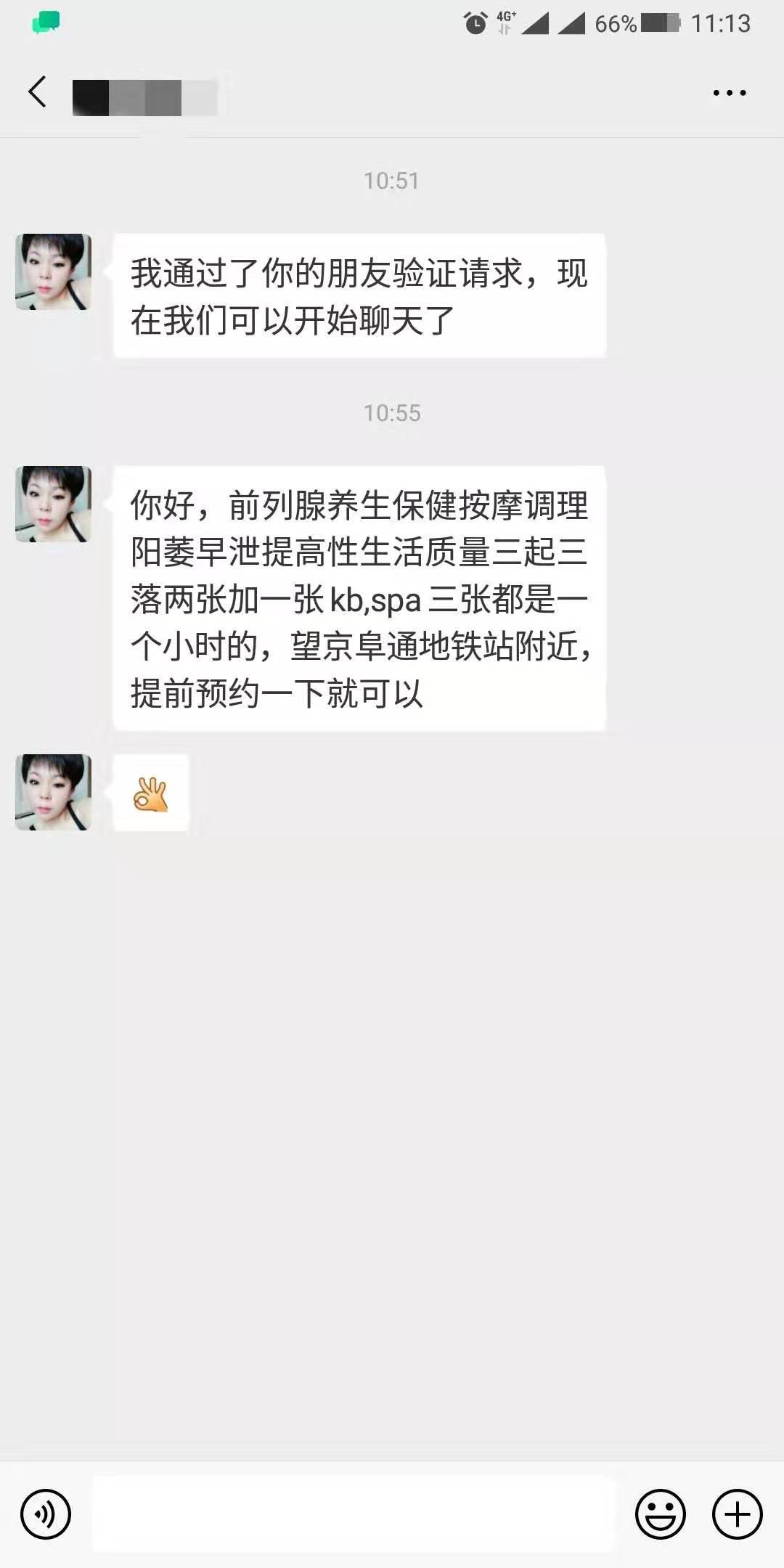This screenshot has height=1568, width=784.
Task: Tap the avatar beside the 10:55 message
Action: pyautogui.click(x=53, y=505)
